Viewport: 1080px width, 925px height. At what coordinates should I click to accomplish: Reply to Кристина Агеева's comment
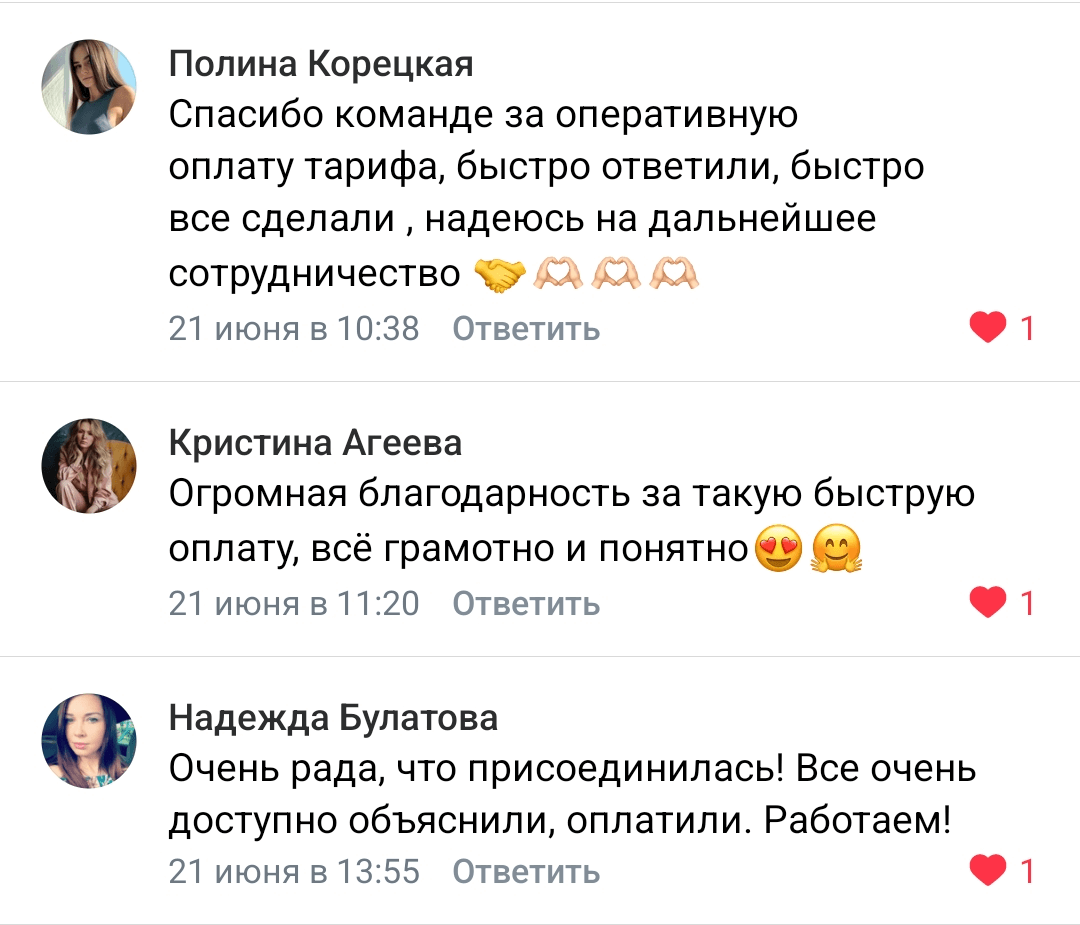pyautogui.click(x=526, y=603)
